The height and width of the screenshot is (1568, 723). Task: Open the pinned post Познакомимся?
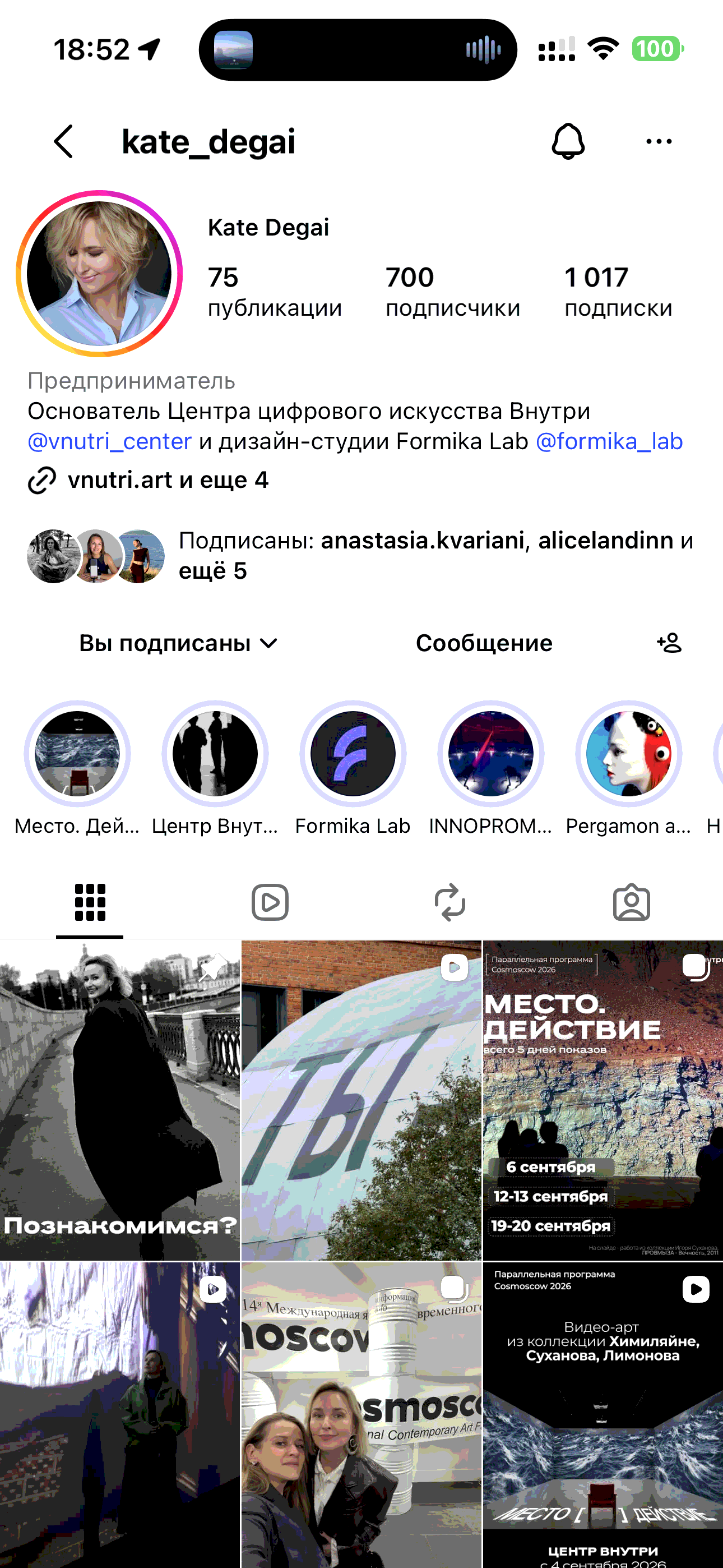[120, 1100]
